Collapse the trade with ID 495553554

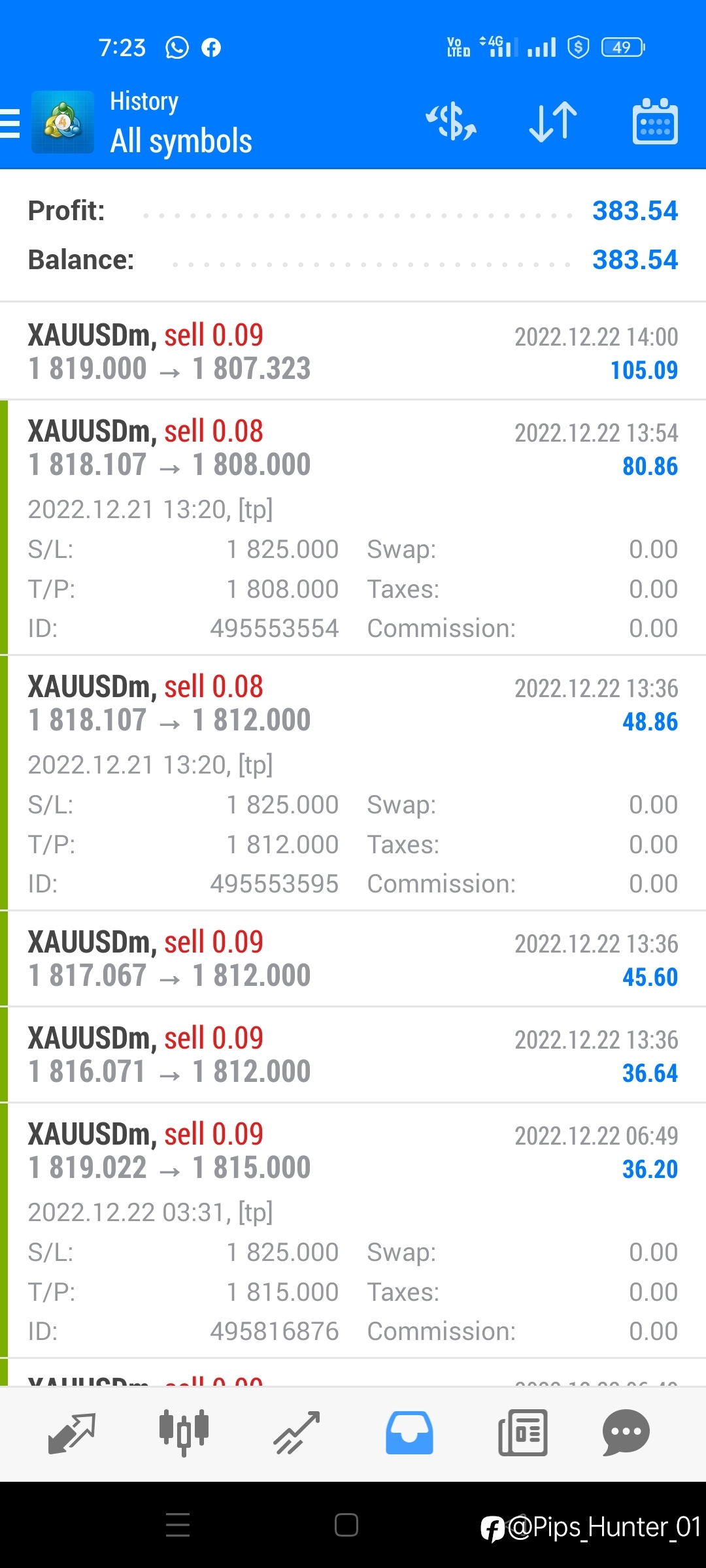pos(353,528)
